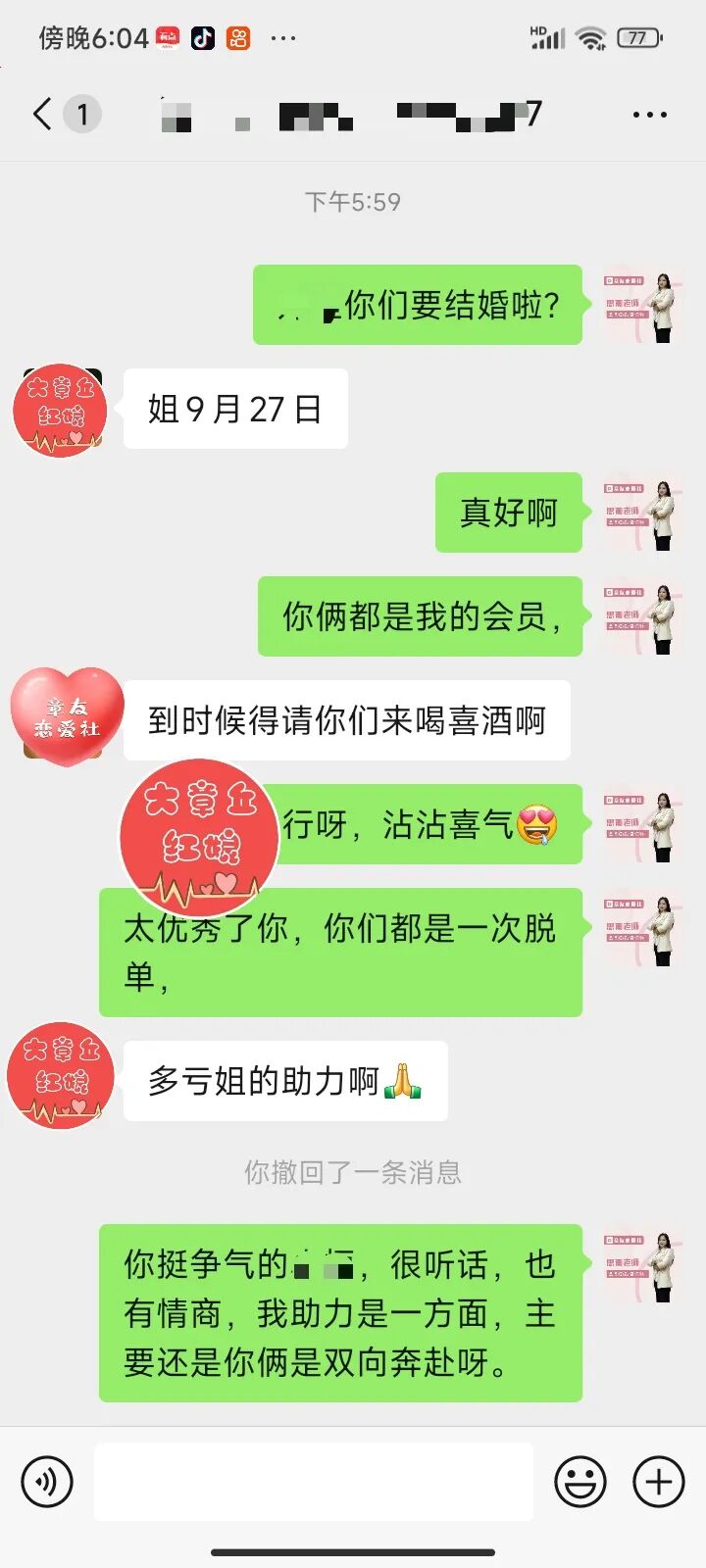Go back to the chat list

[x=43, y=115]
